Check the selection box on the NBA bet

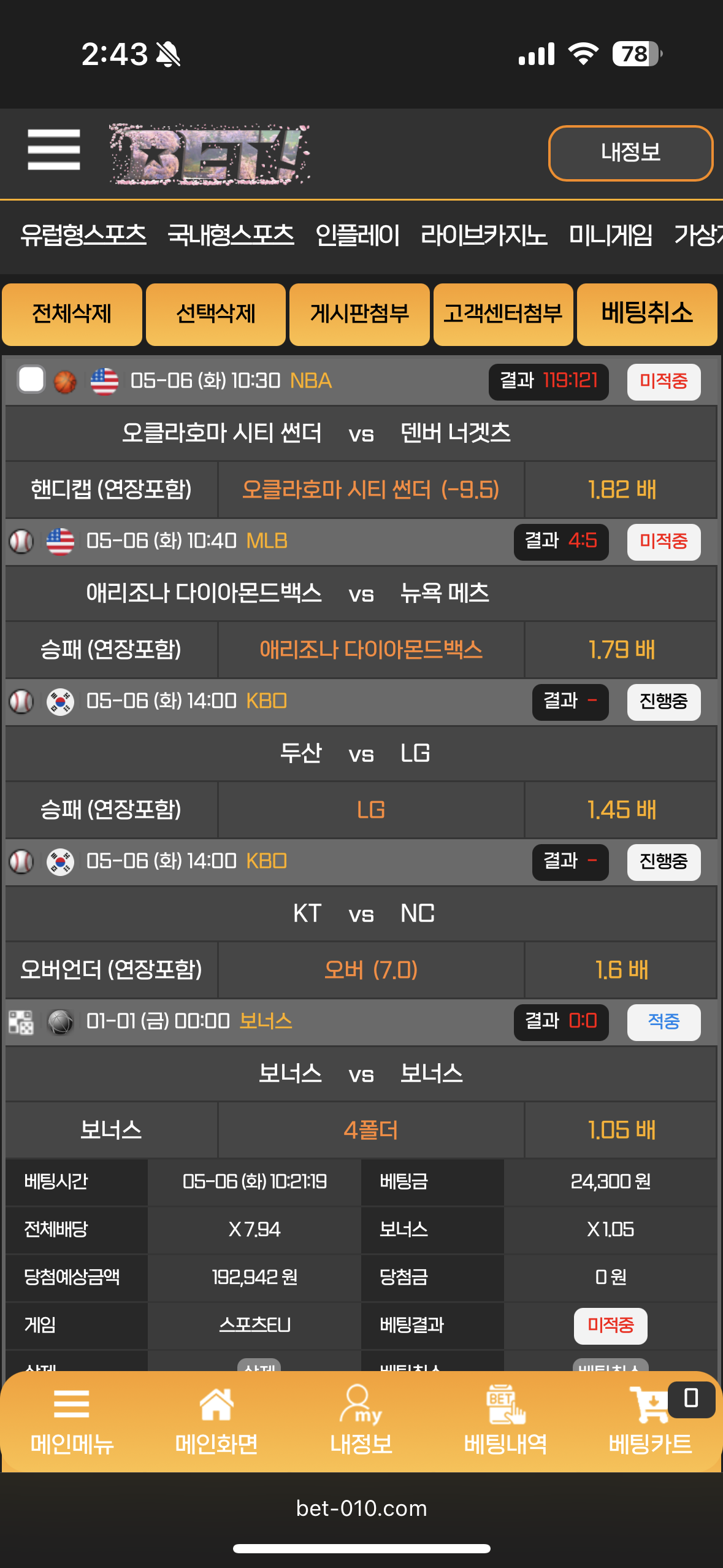[31, 380]
